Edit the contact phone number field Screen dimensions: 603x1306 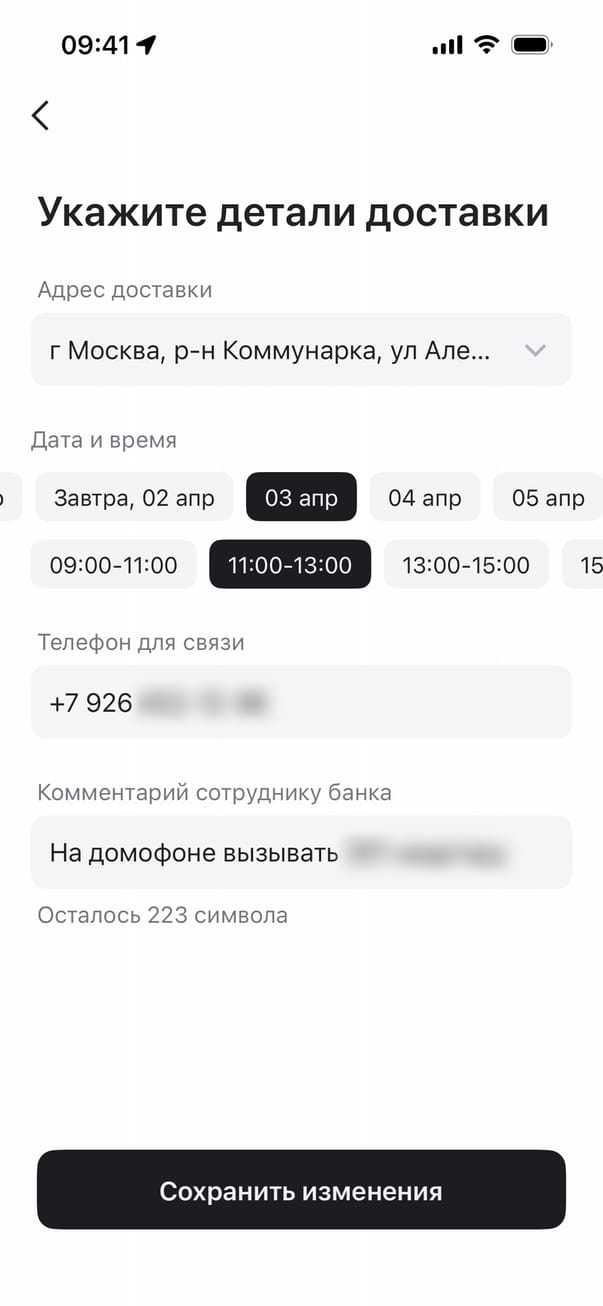click(301, 702)
